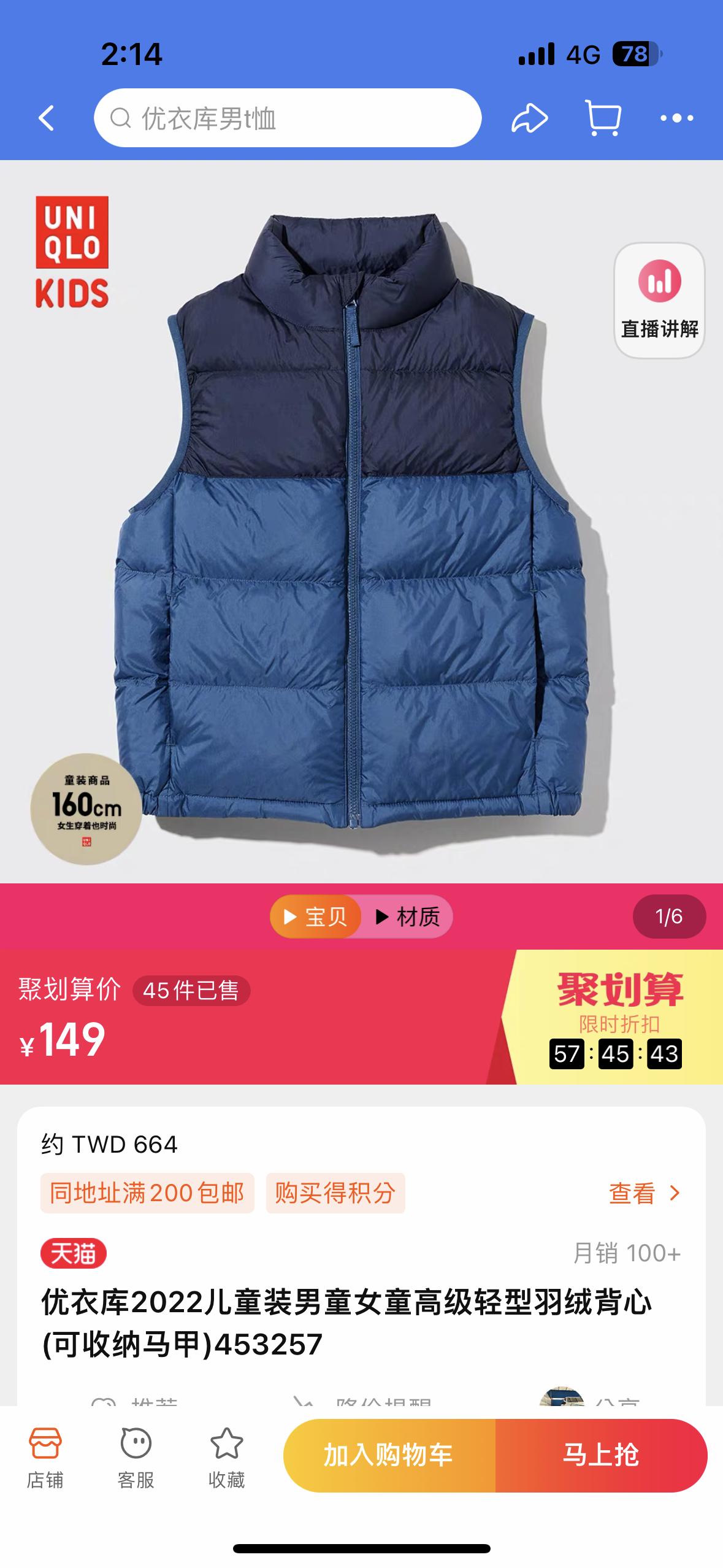Open the shopping cart

pos(603,118)
